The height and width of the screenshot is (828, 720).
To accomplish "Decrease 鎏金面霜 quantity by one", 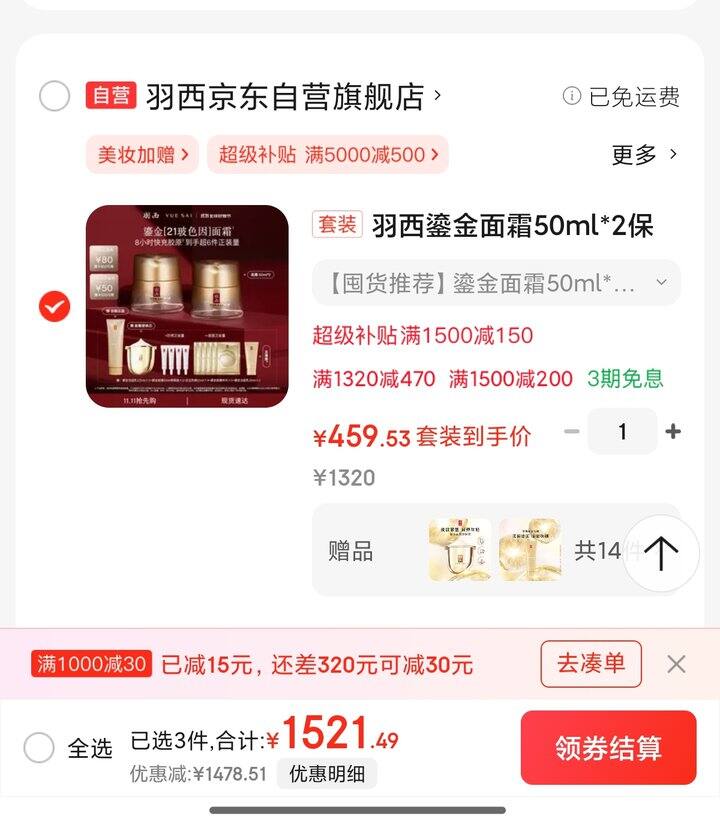I will click(x=572, y=432).
